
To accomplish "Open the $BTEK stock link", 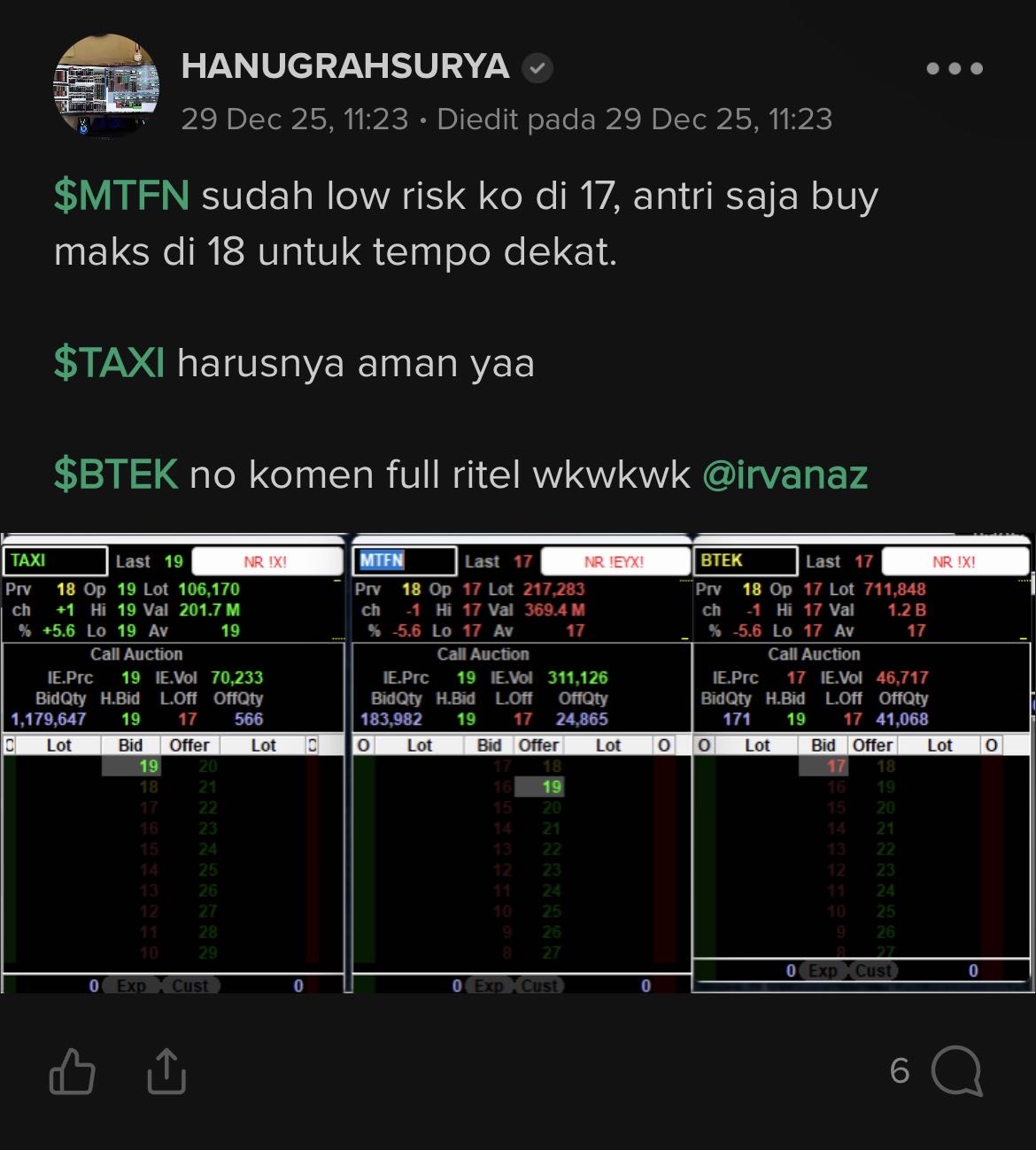I will click(116, 475).
